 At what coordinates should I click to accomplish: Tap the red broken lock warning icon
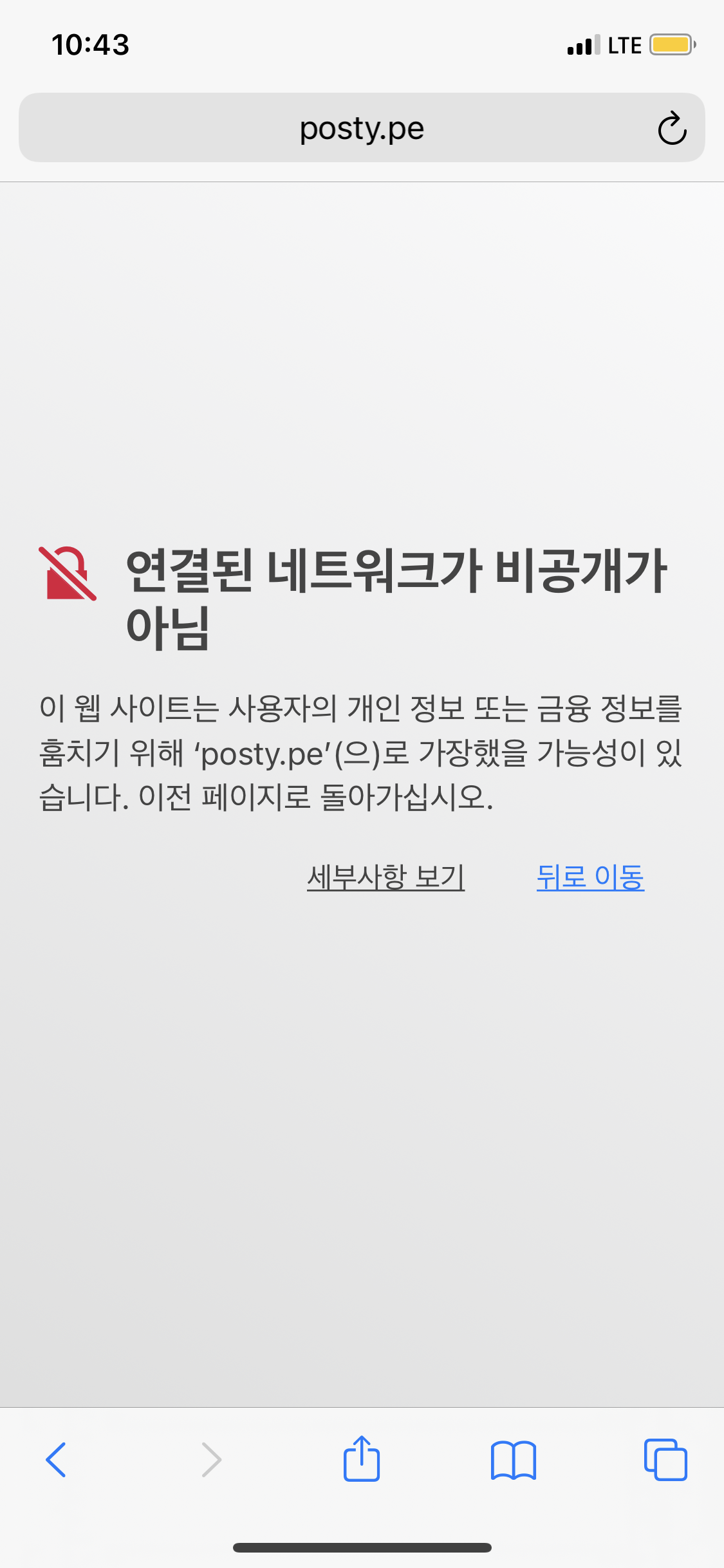[66, 576]
